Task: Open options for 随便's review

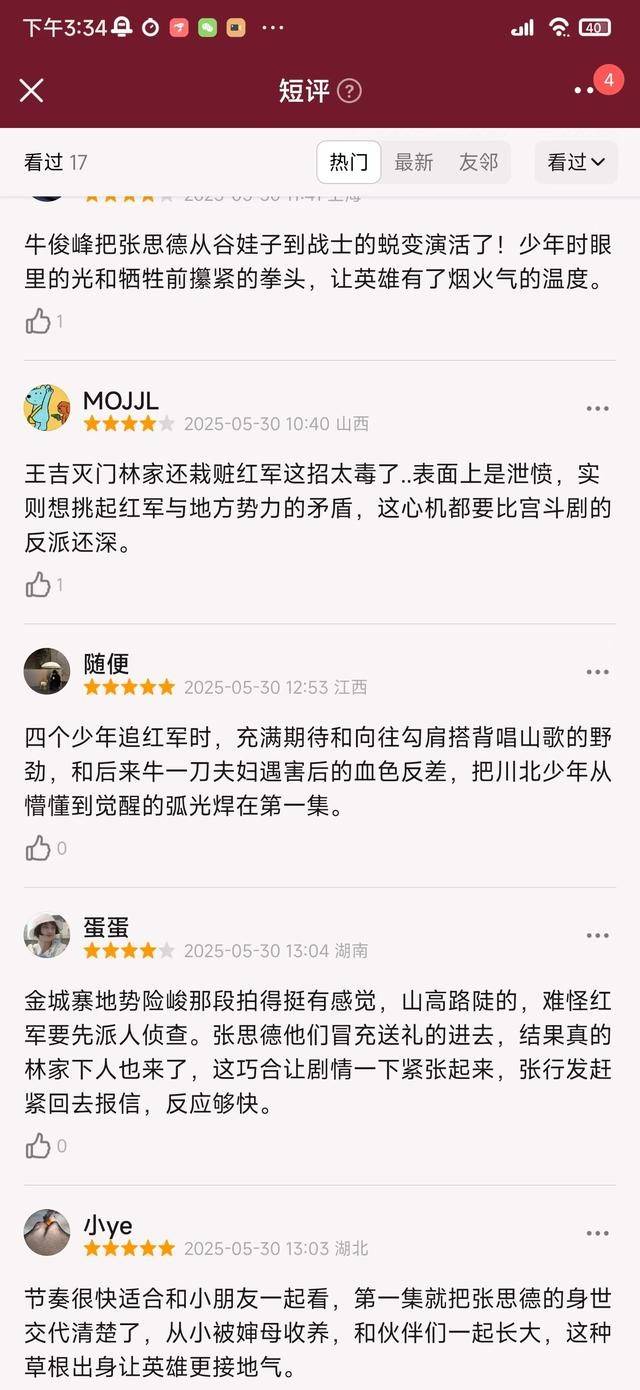Action: tap(597, 672)
